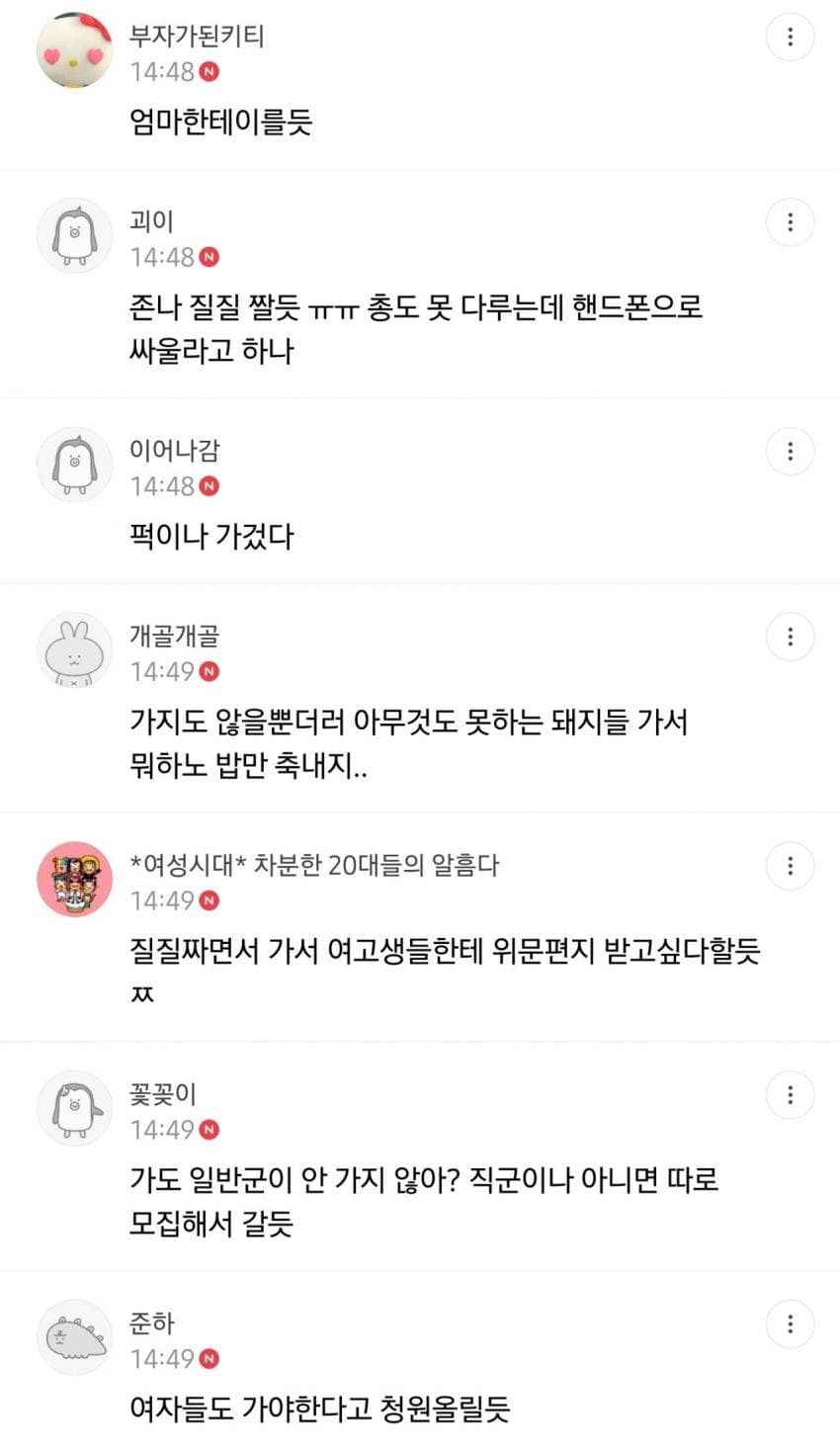This screenshot has height=1453, width=840.
Task: Open overflow menu on 부자가된키티's comment
Action: [x=790, y=38]
